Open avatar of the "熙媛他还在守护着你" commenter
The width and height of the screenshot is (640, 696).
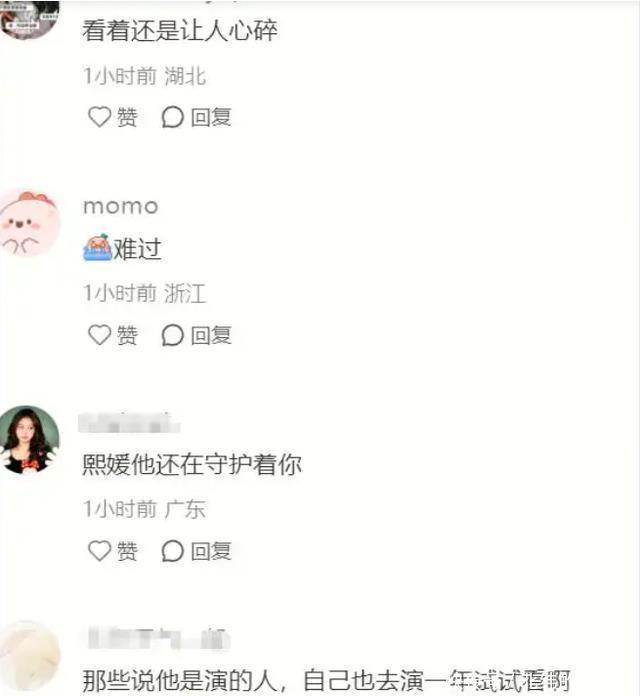28,439
